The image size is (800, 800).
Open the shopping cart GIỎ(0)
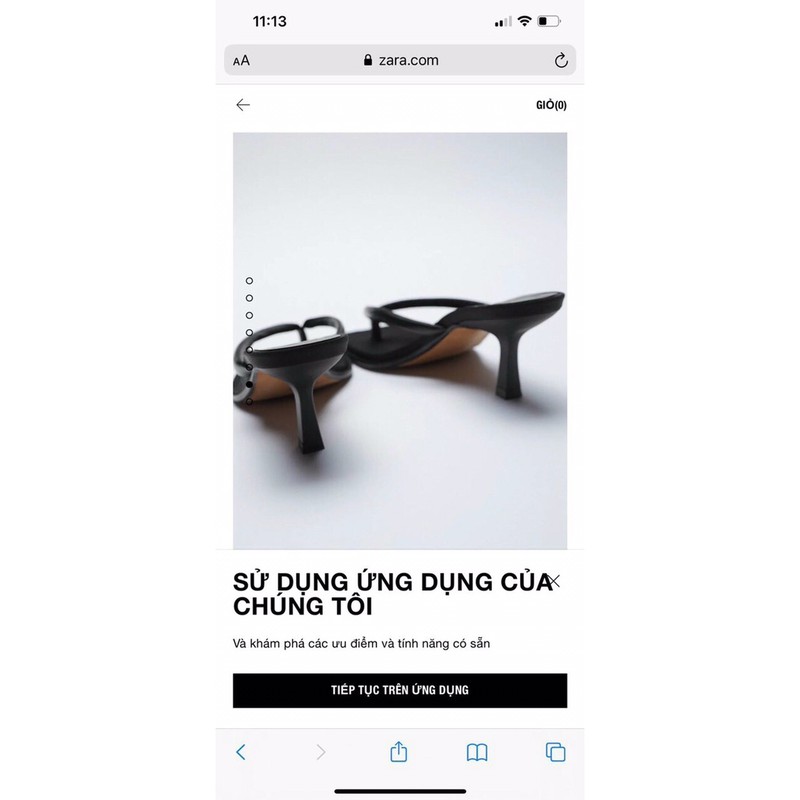(x=551, y=105)
